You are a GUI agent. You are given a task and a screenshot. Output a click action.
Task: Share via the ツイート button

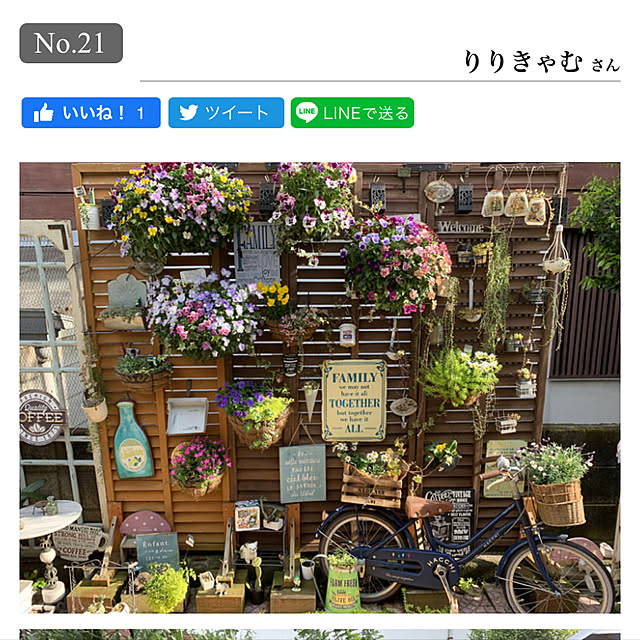tap(225, 113)
